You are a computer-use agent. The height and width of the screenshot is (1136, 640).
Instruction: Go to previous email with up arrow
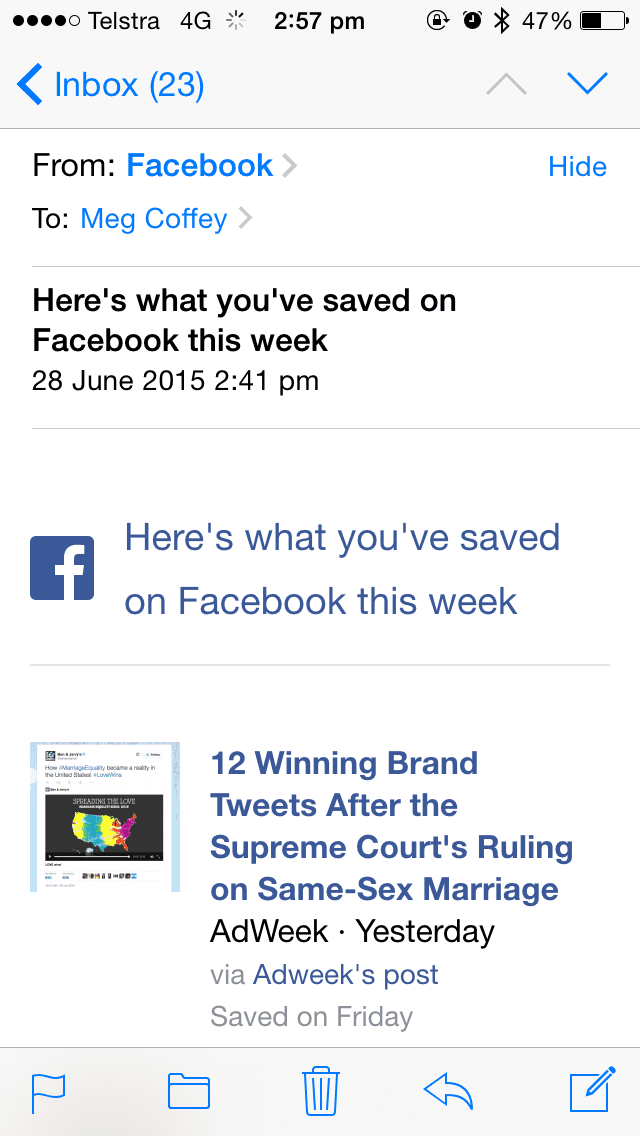click(x=507, y=85)
